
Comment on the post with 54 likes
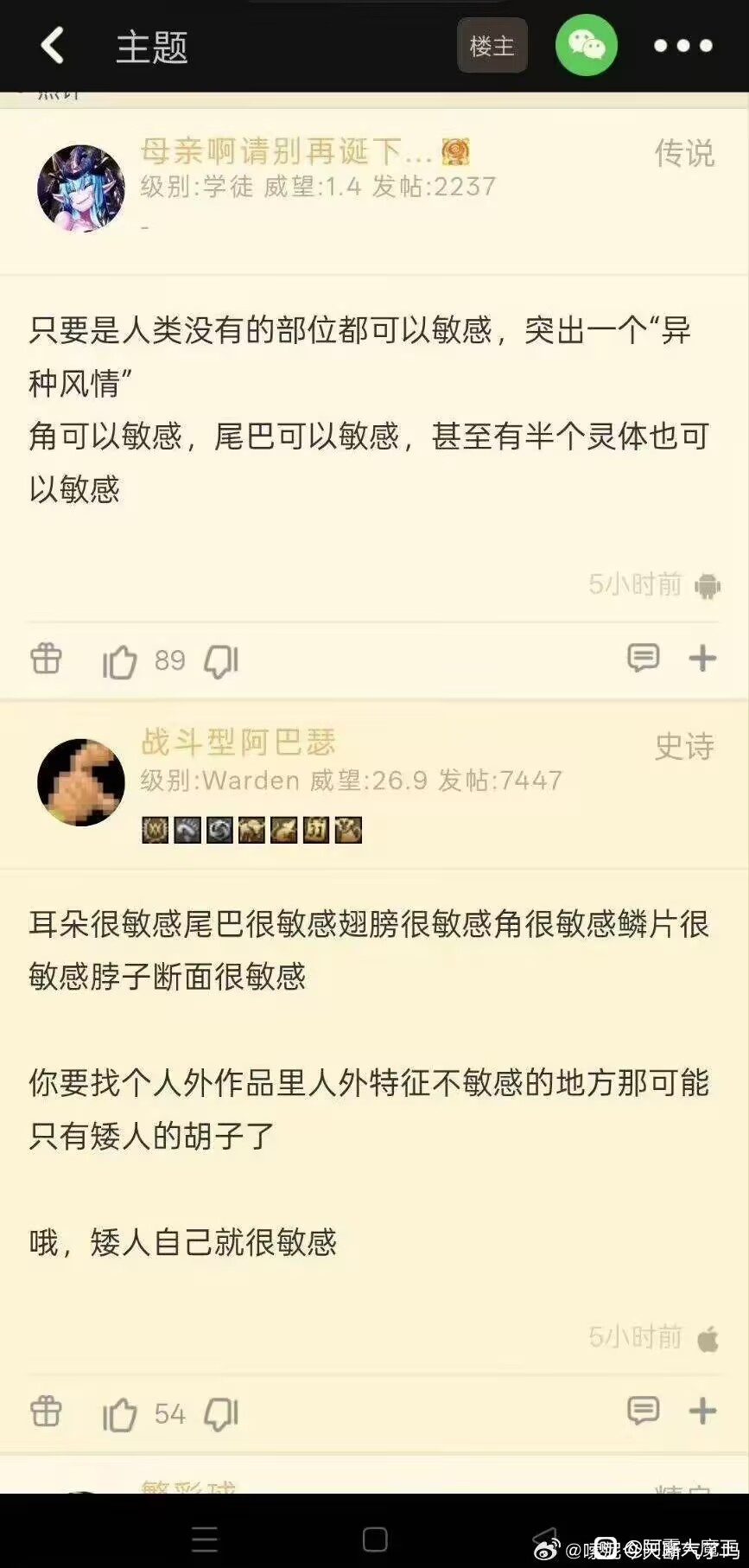tap(643, 1412)
